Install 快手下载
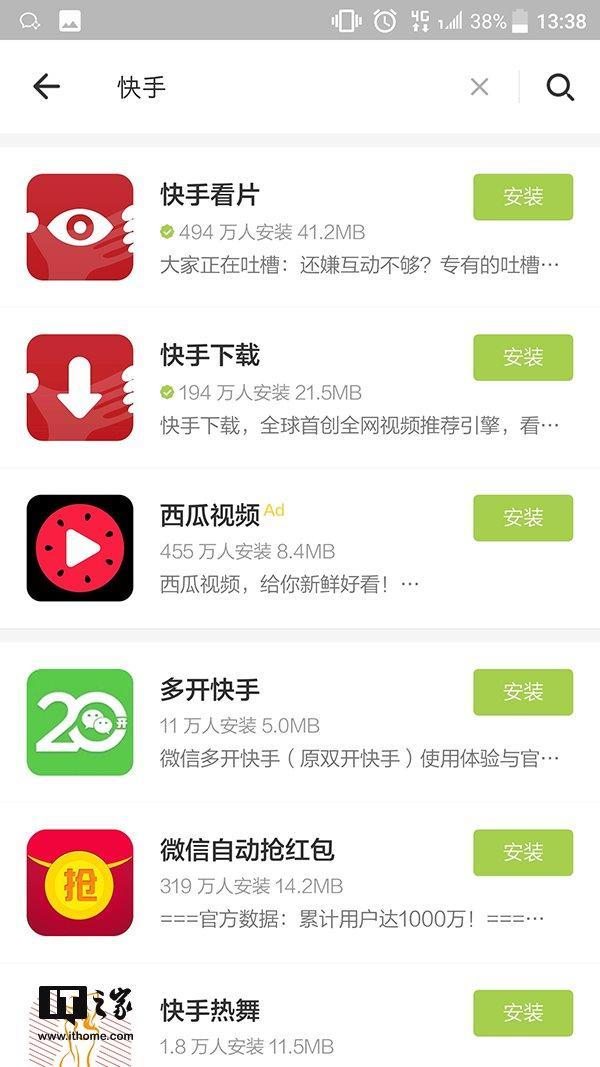 point(522,357)
